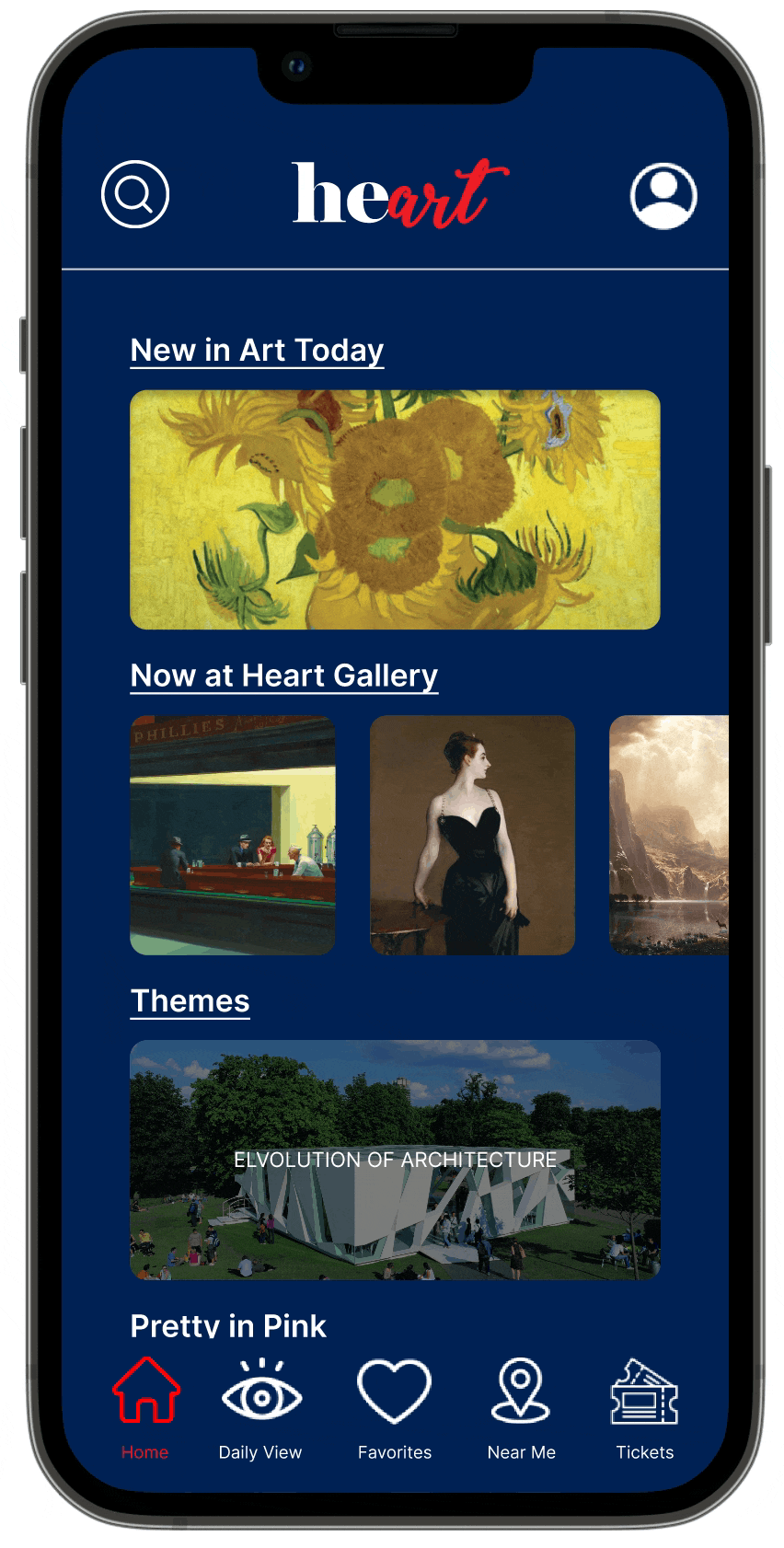Open the mountain landscape painting tile
This screenshot has width=784, height=1548.
(669, 835)
